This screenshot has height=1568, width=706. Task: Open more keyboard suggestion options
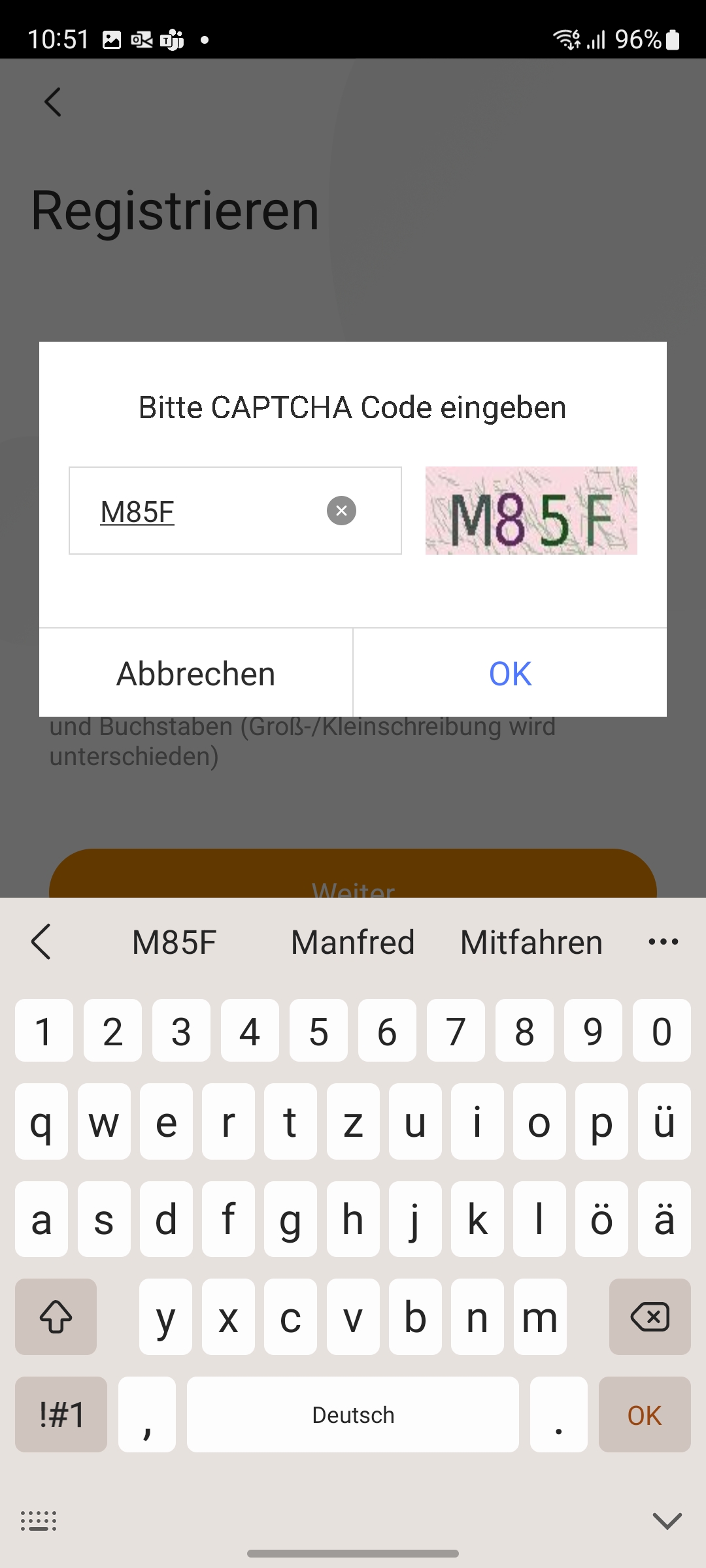coord(663,942)
